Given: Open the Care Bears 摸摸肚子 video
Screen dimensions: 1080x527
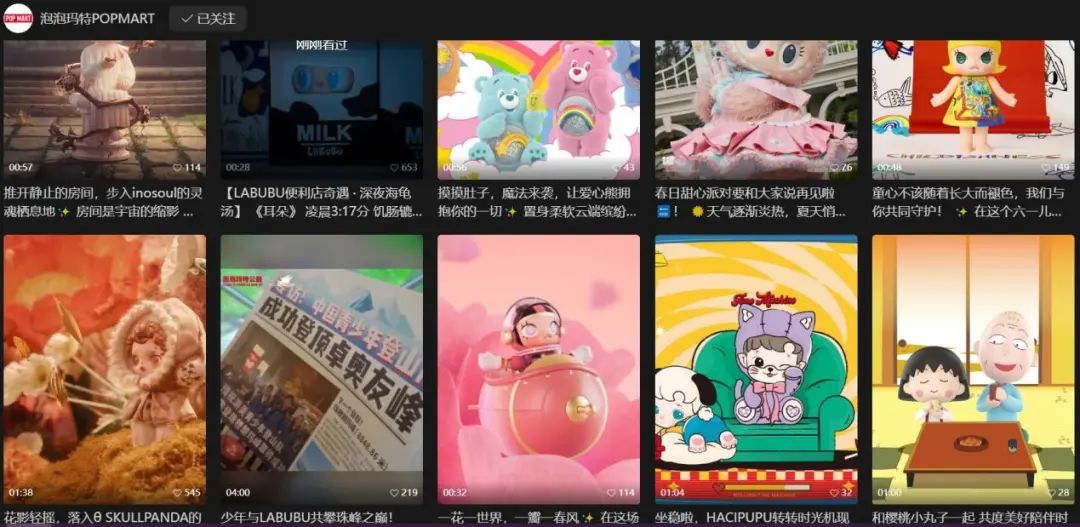Looking at the screenshot, I should pyautogui.click(x=538, y=108).
